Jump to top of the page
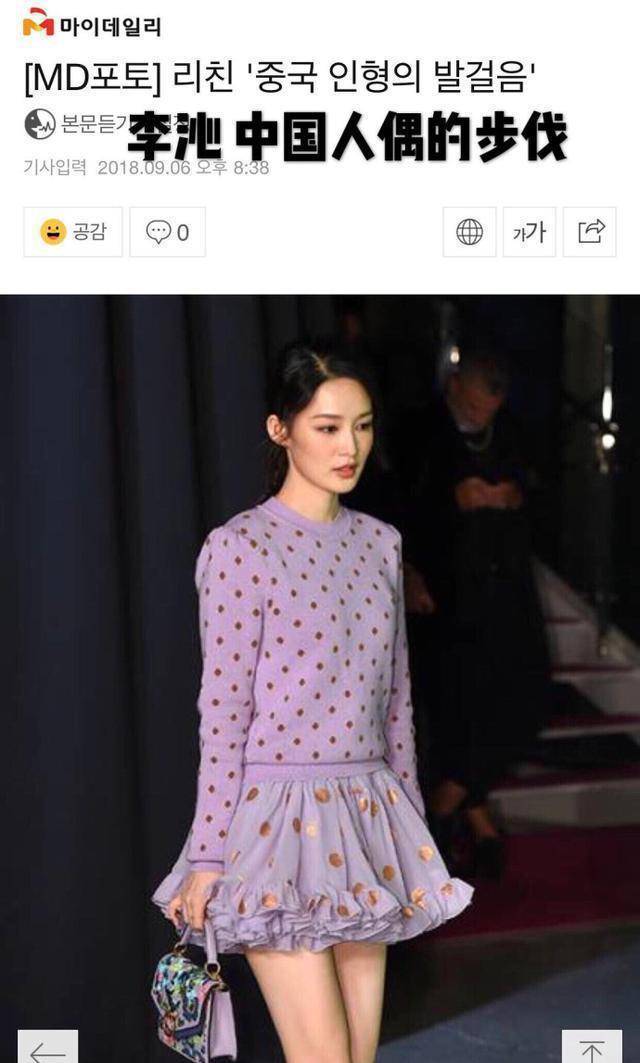This screenshot has width=640, height=1063. 592,1048
